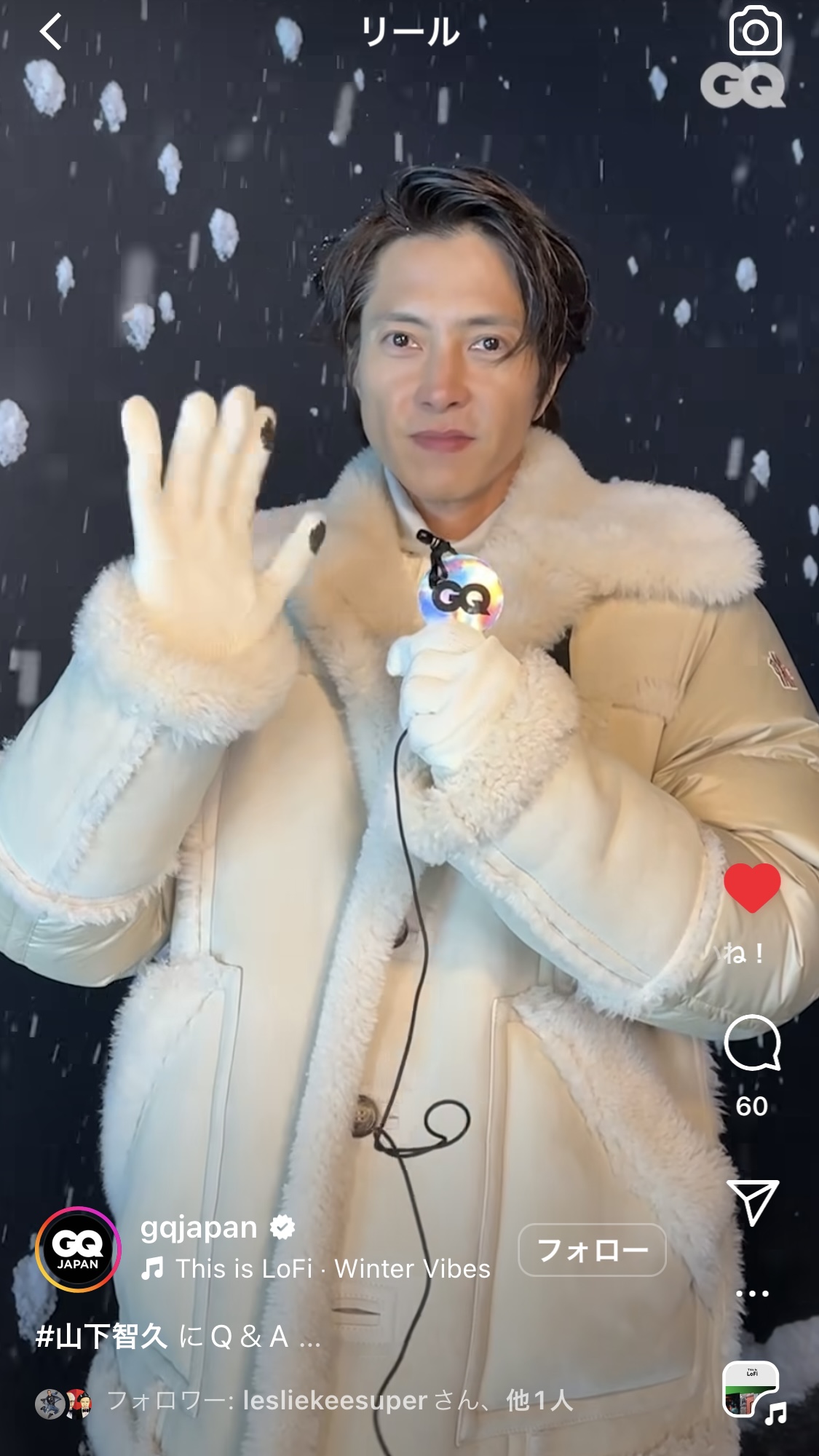Open the audio This is LoFi · Winter Vibes
This screenshot has height=1456, width=819.
click(x=332, y=1269)
